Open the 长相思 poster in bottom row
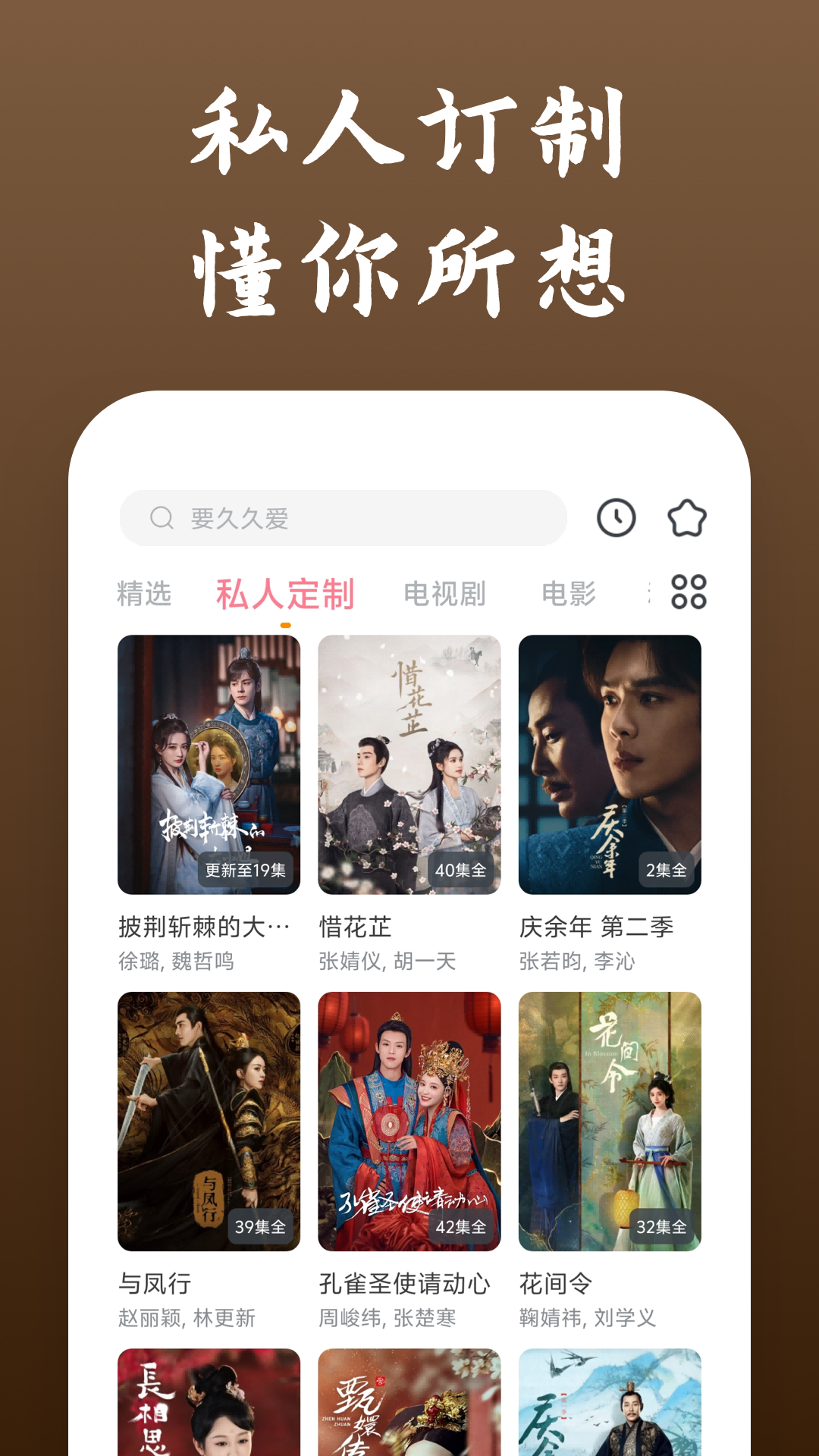 [x=209, y=1410]
